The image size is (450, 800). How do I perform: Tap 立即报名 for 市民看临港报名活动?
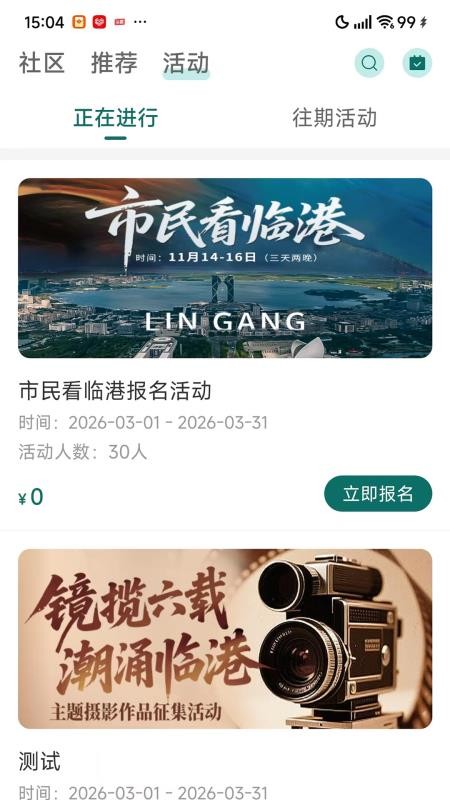pos(378,493)
